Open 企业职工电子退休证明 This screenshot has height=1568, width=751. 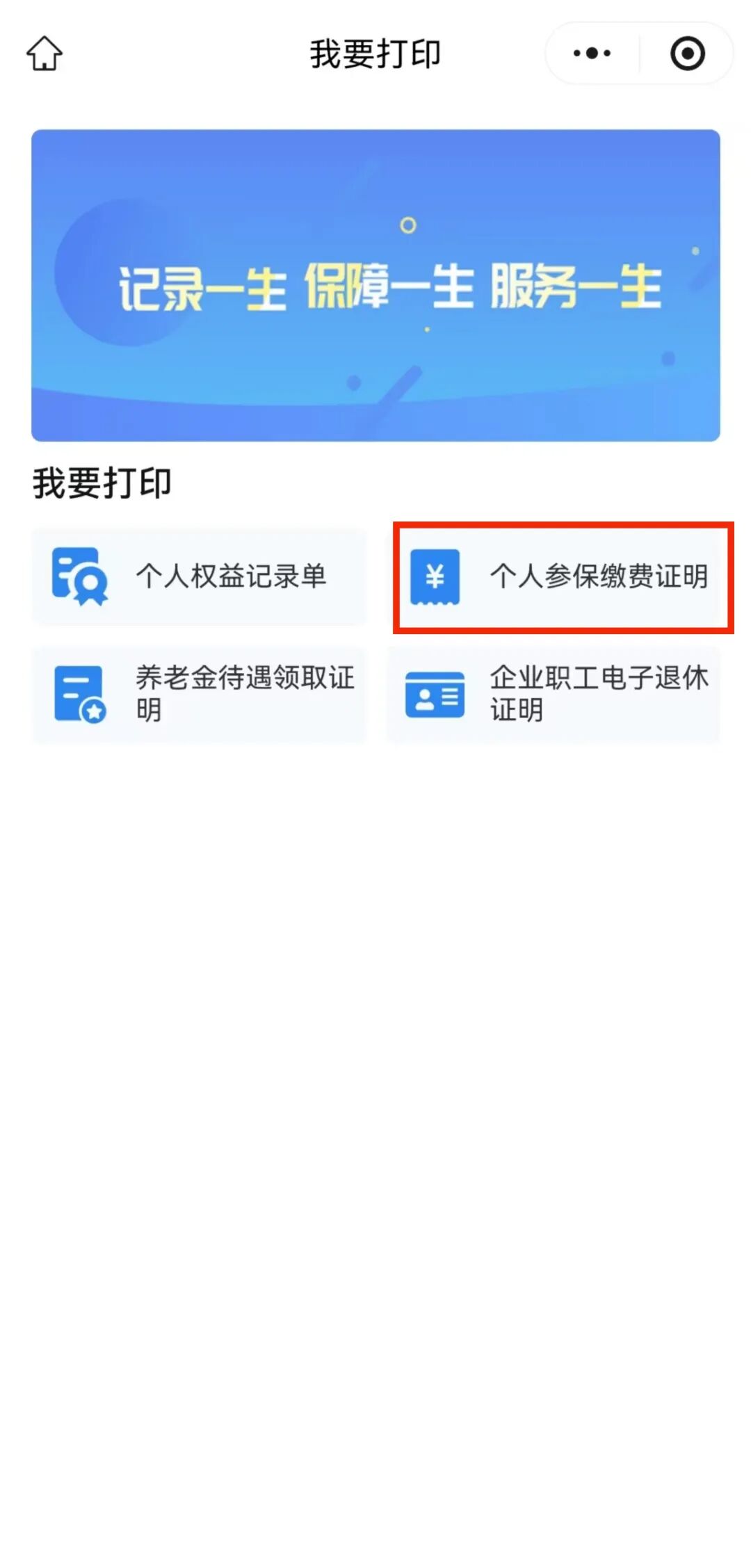[x=554, y=694]
